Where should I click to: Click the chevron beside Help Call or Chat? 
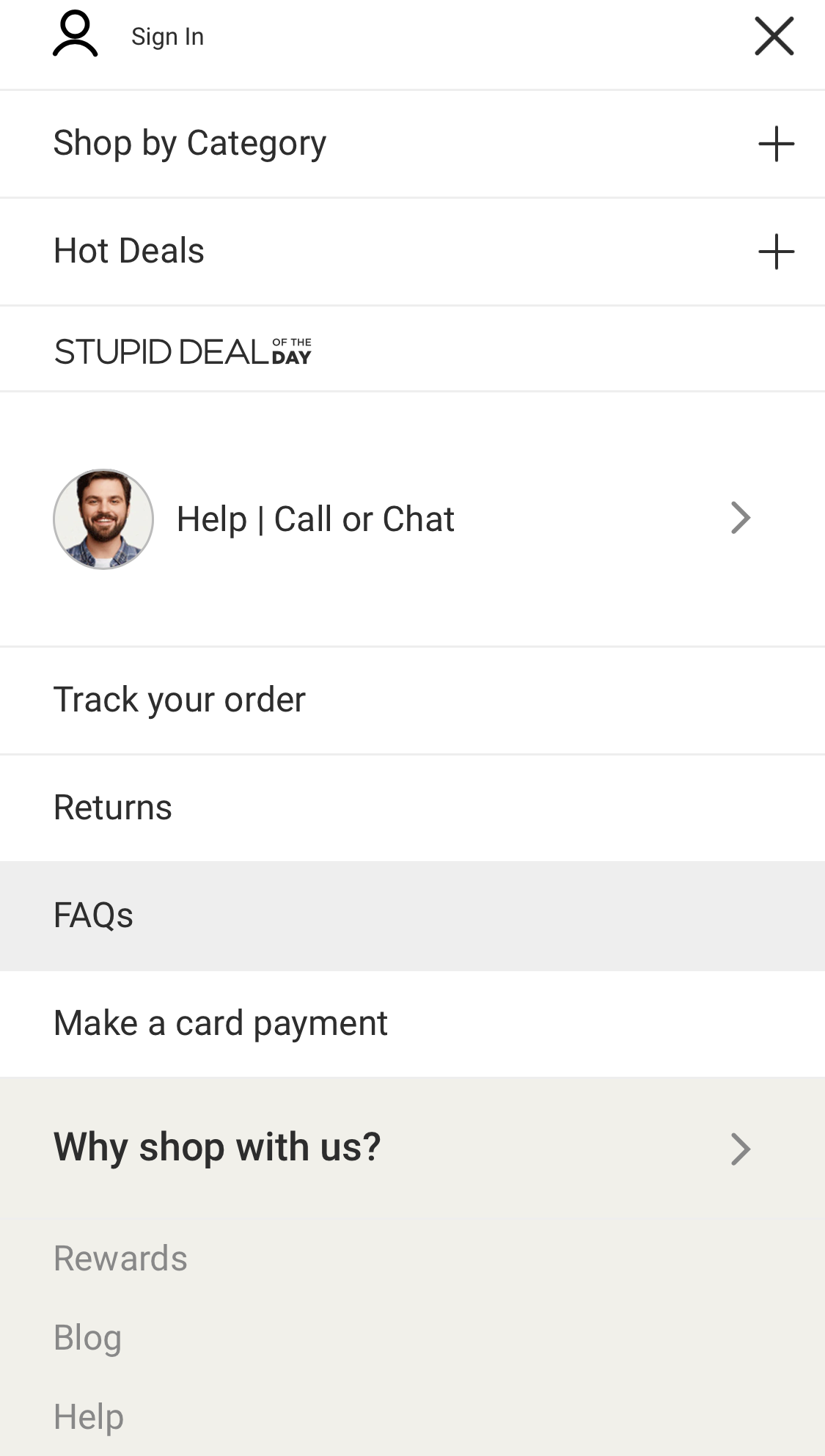[741, 518]
